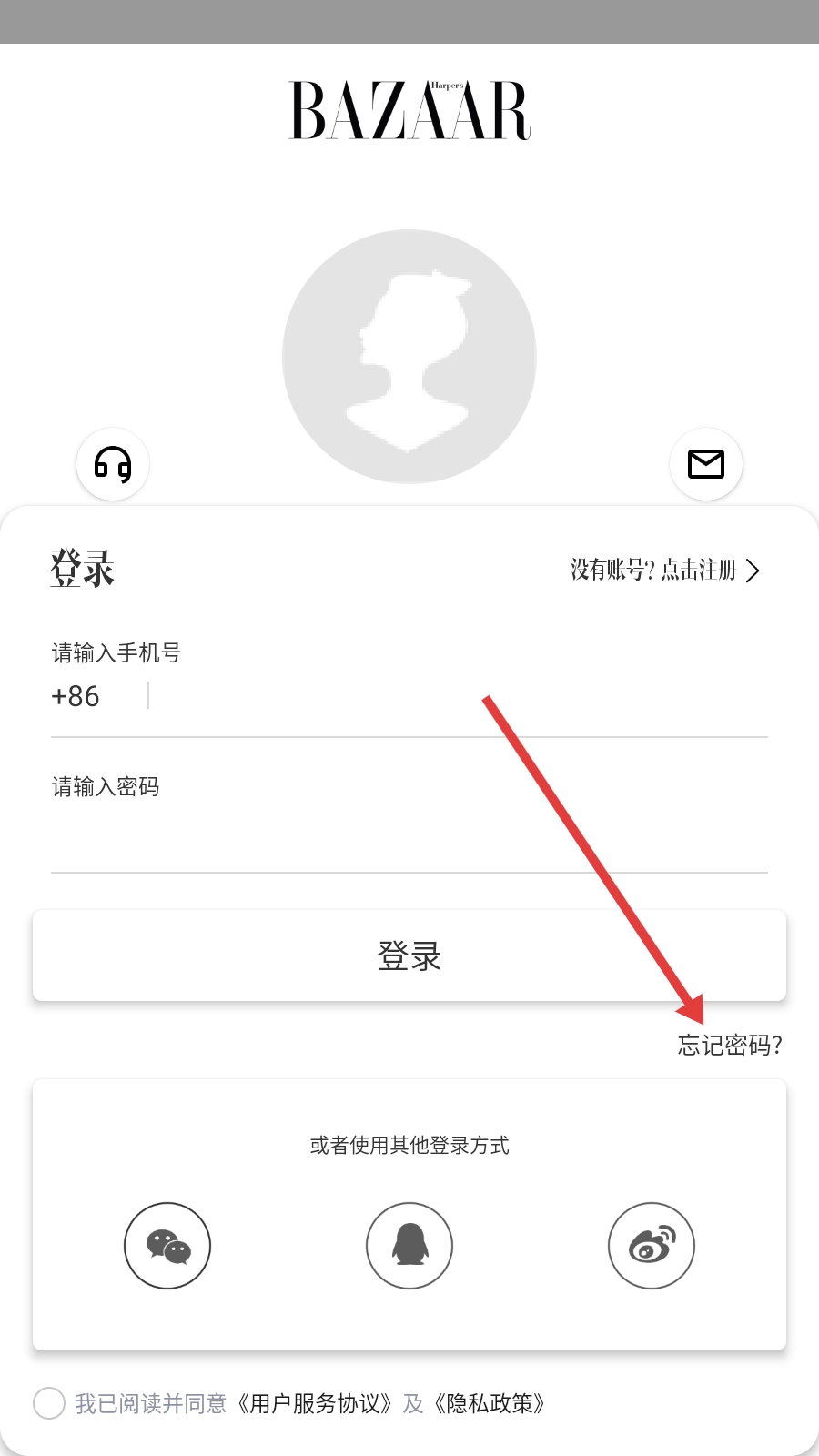Check the agreement consent checkbox

pyautogui.click(x=49, y=1403)
